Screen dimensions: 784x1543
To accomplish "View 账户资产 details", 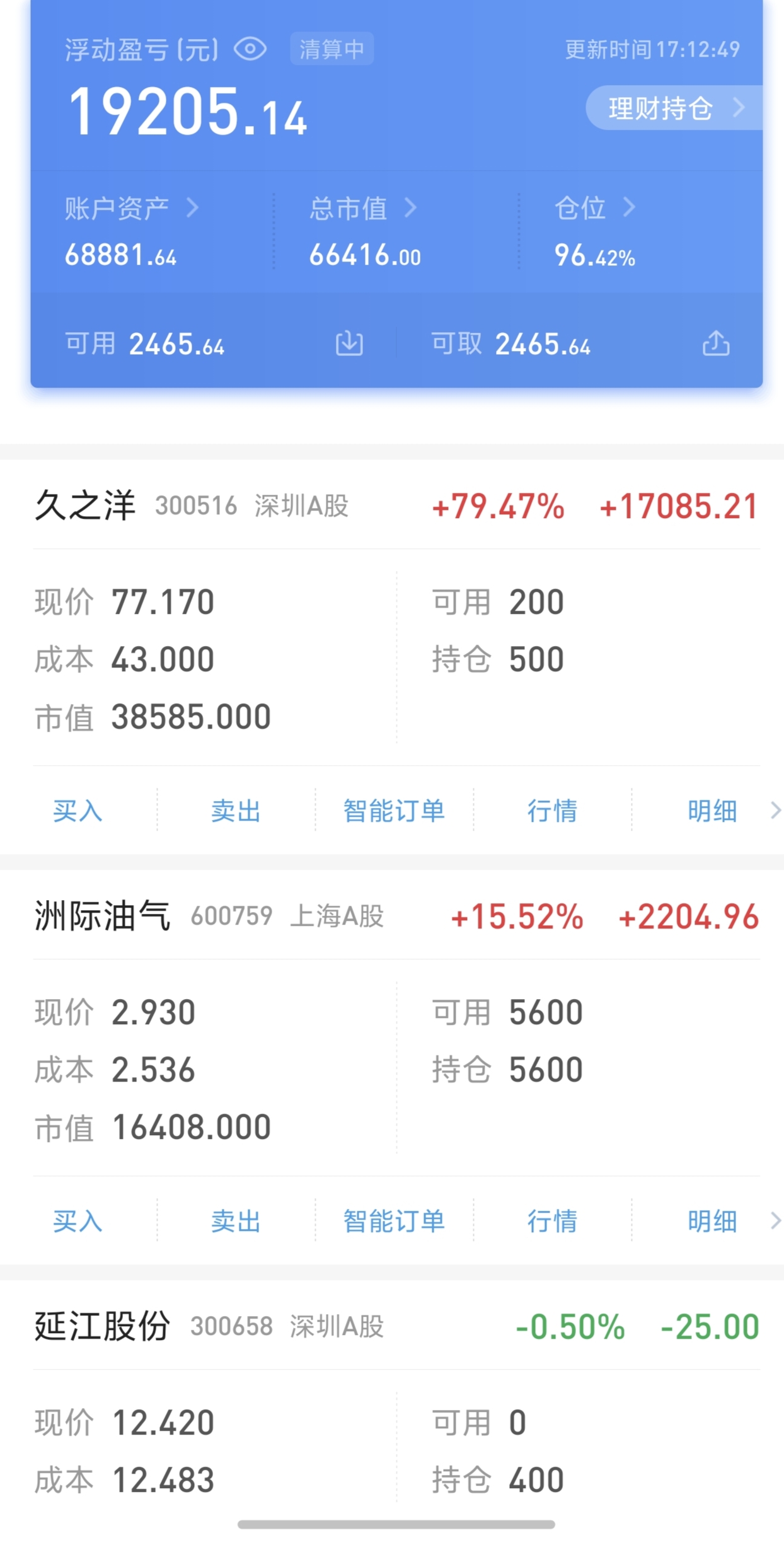I will click(x=131, y=208).
